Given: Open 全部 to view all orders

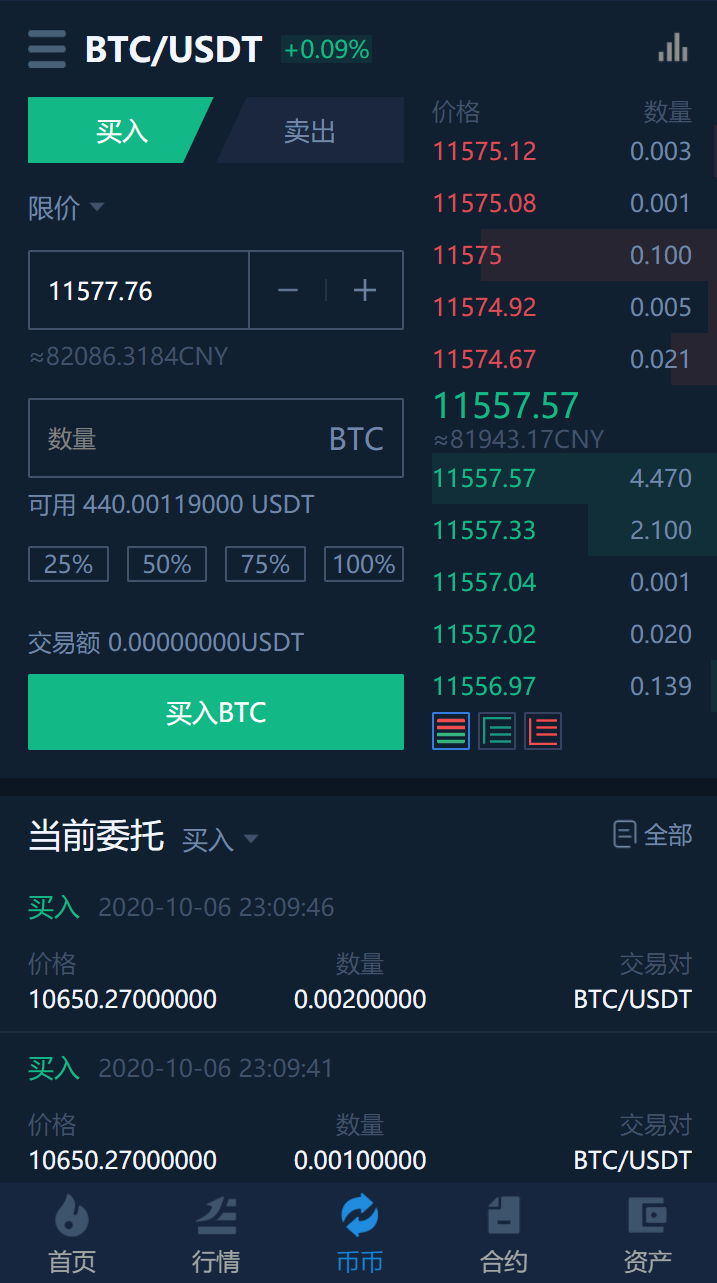Looking at the screenshot, I should click(652, 834).
